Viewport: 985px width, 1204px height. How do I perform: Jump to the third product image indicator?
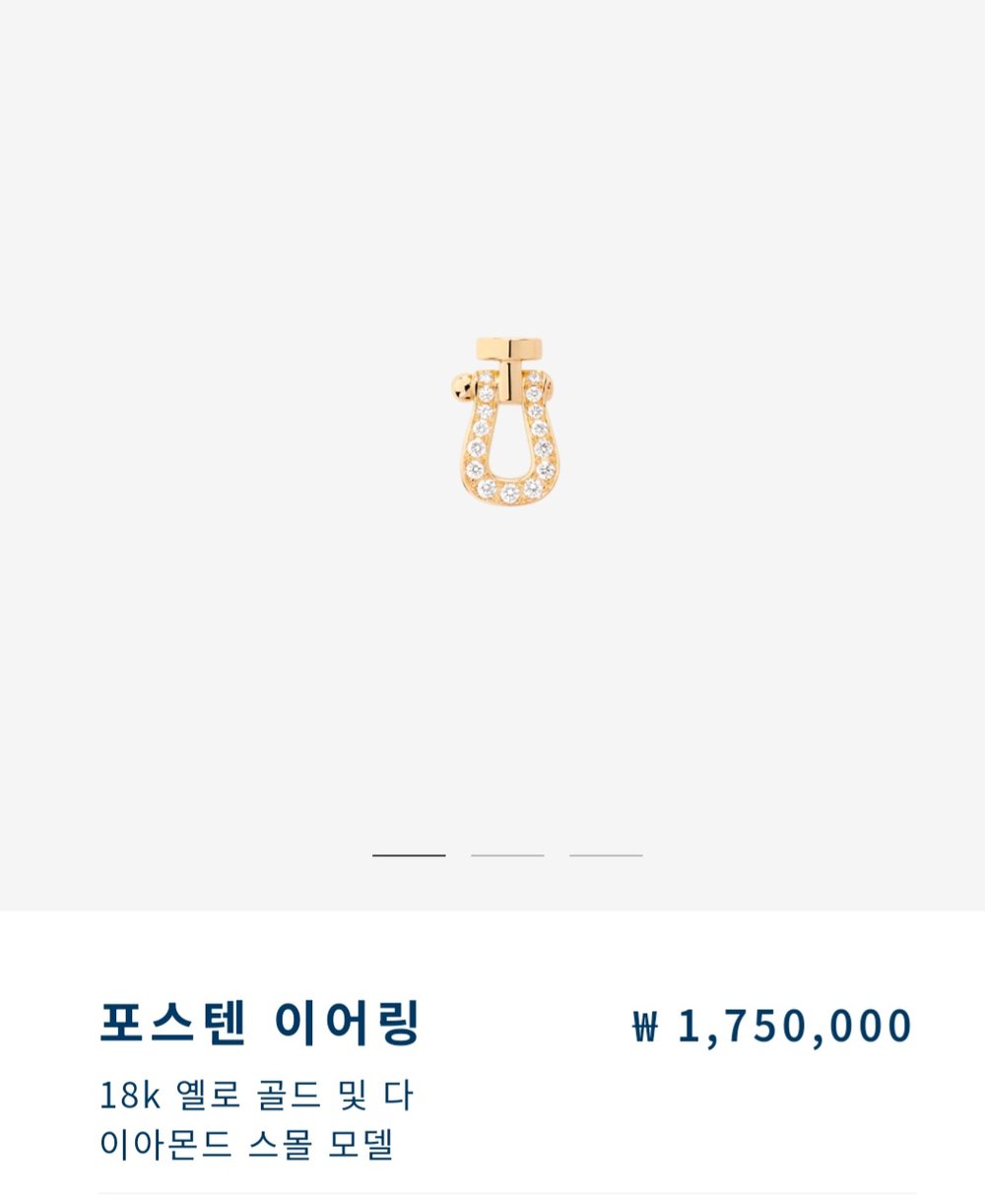[606, 855]
